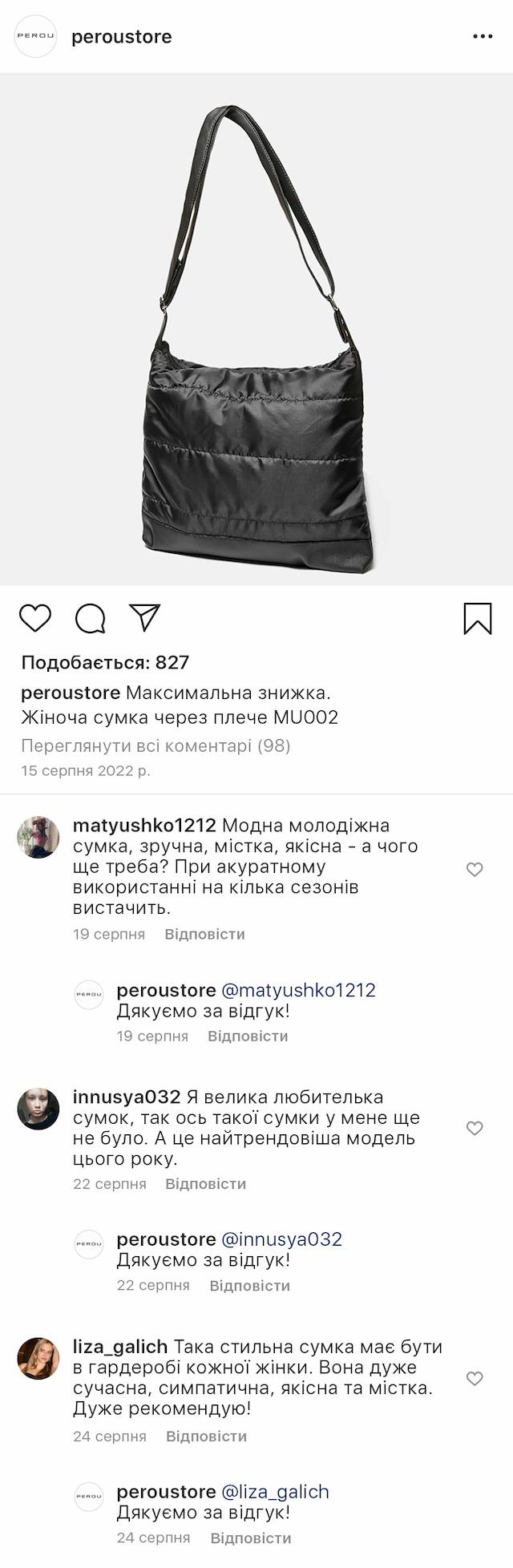
Task: Like matyushko1212's comment
Action: pyautogui.click(x=475, y=870)
